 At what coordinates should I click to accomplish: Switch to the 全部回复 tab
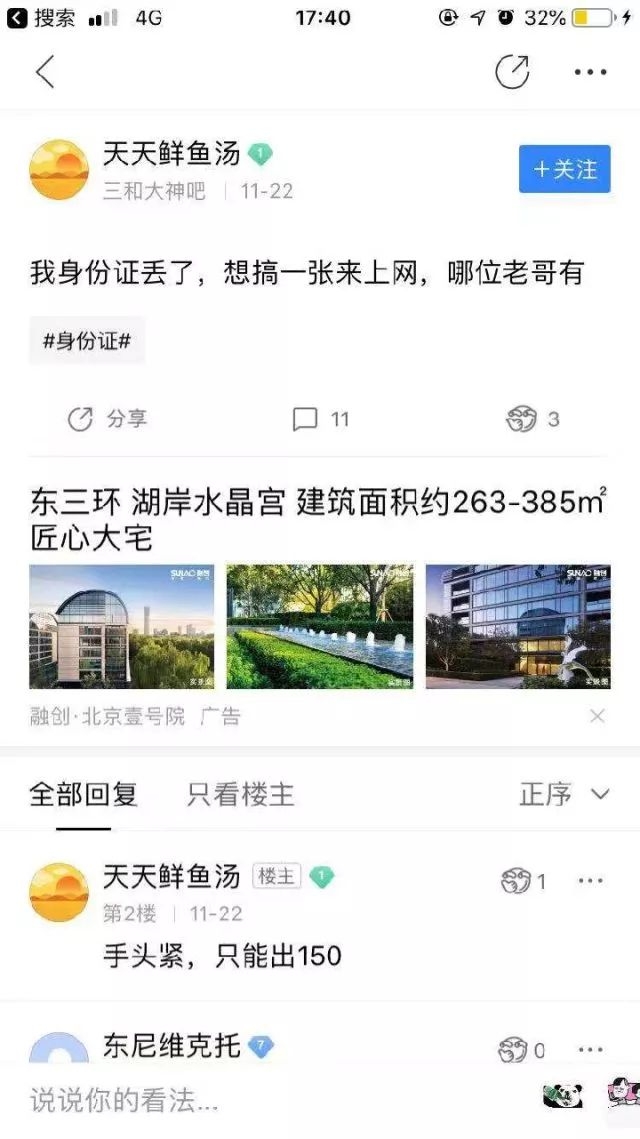point(83,795)
